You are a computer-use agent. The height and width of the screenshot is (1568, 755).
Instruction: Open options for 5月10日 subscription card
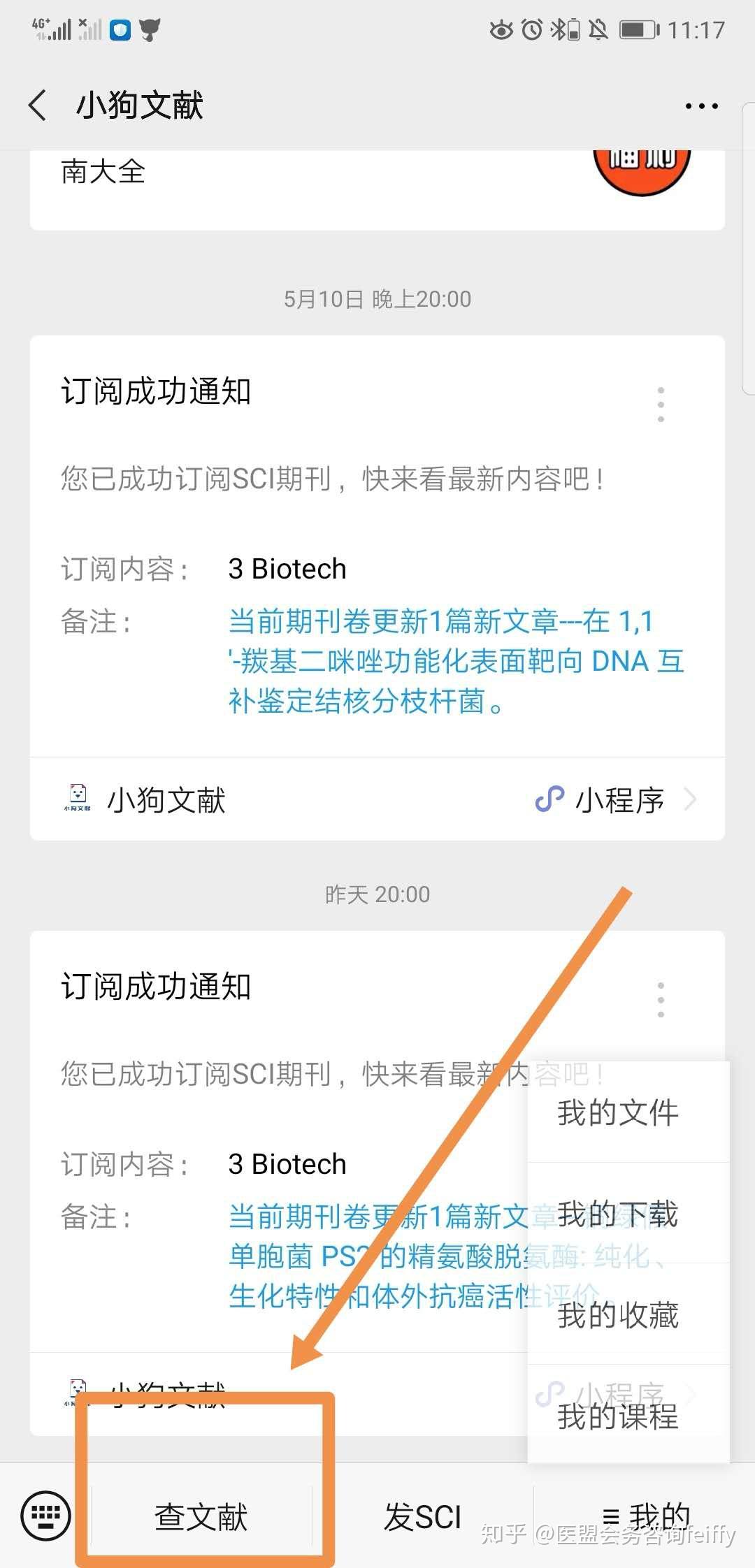661,404
